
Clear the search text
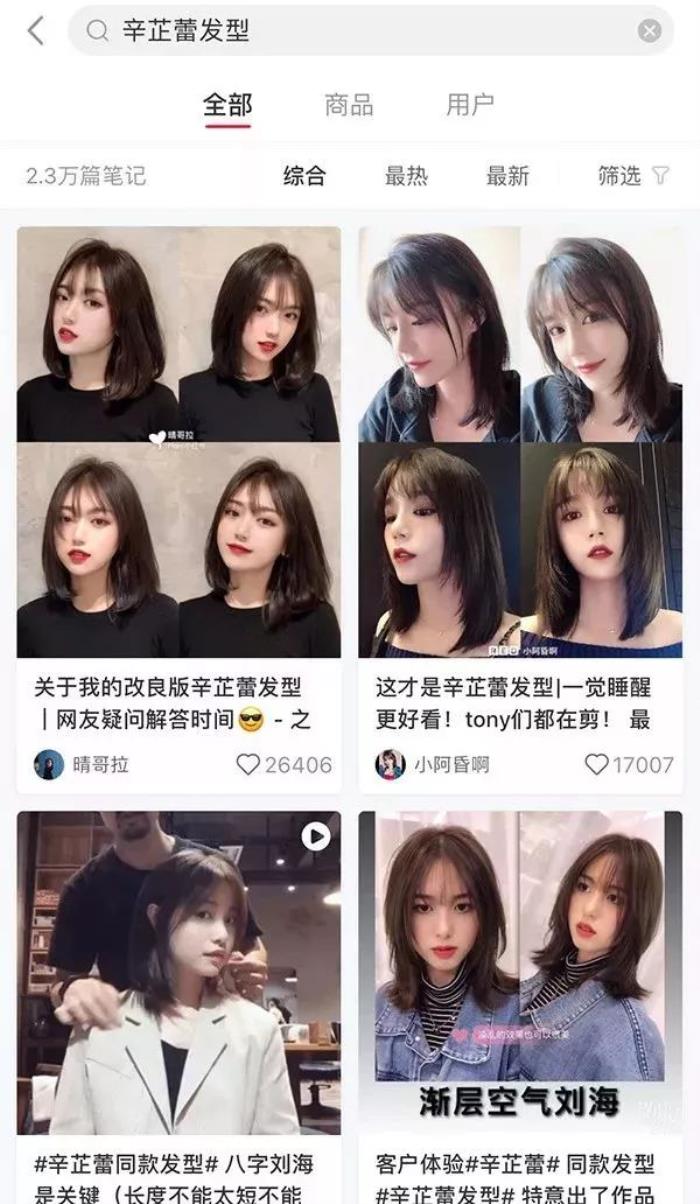coord(649,31)
